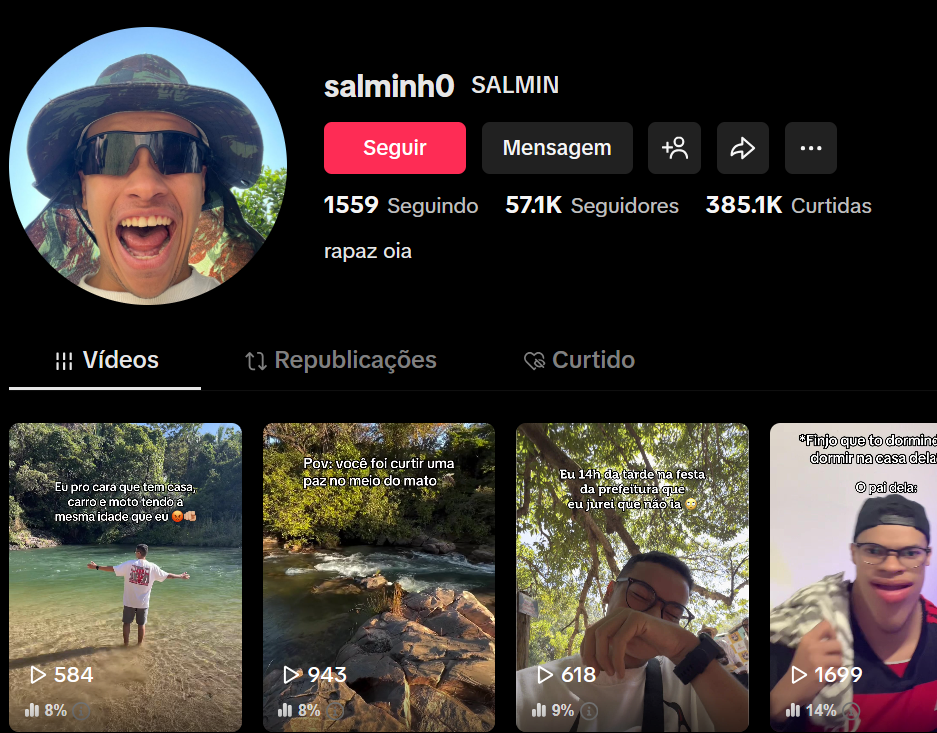The image size is (937, 733).
Task: Open the Mensagem button
Action: point(557,148)
